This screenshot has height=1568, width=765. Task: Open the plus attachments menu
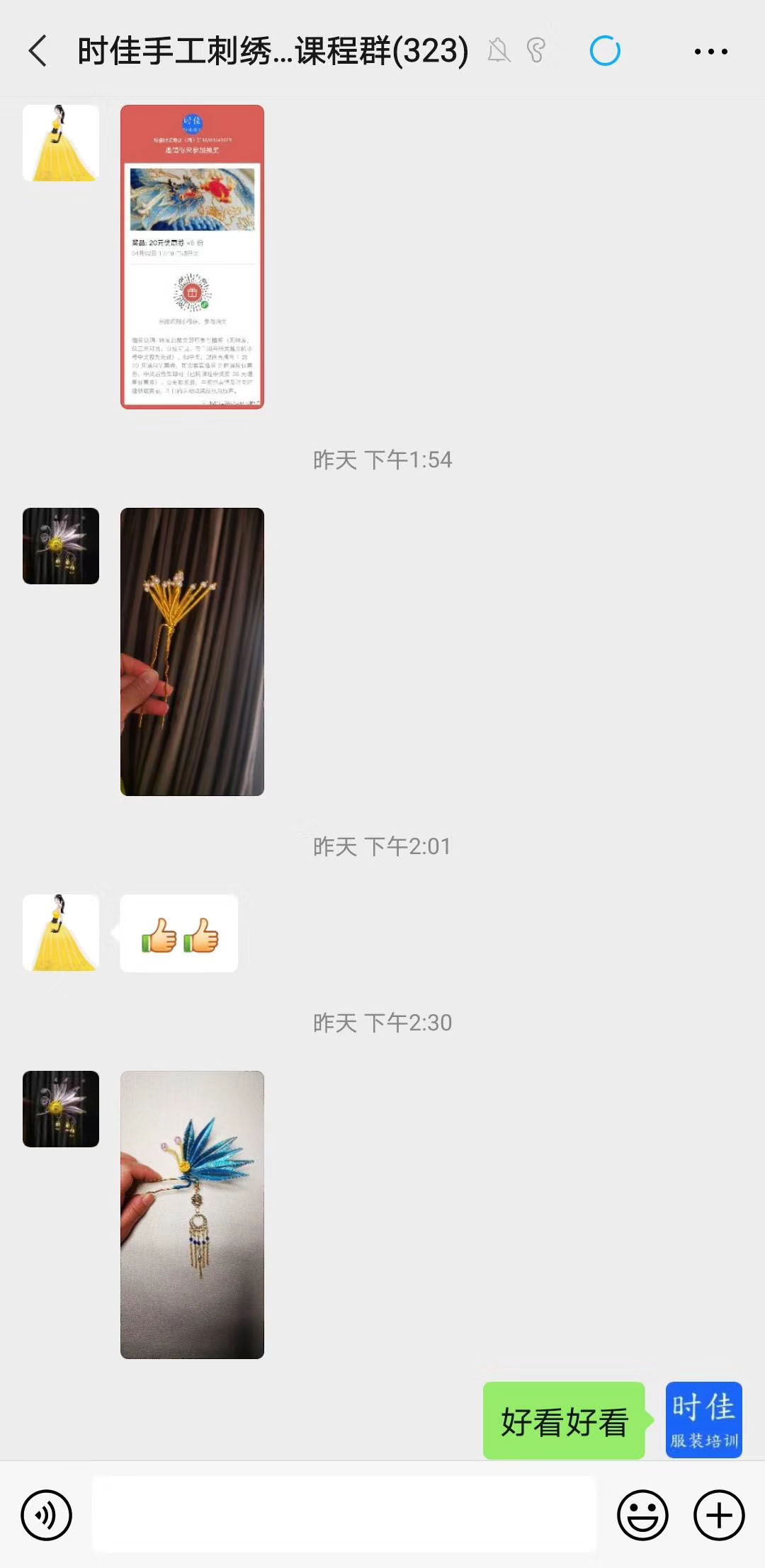(x=718, y=1516)
